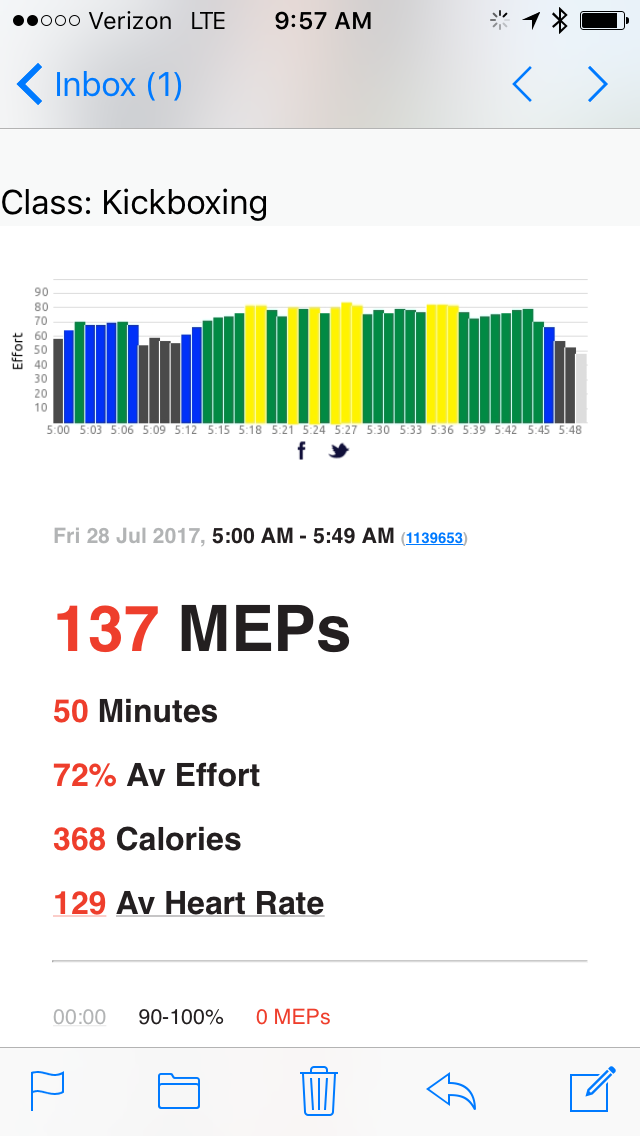Show the next email message
640x1136 pixels.
pyautogui.click(x=597, y=85)
